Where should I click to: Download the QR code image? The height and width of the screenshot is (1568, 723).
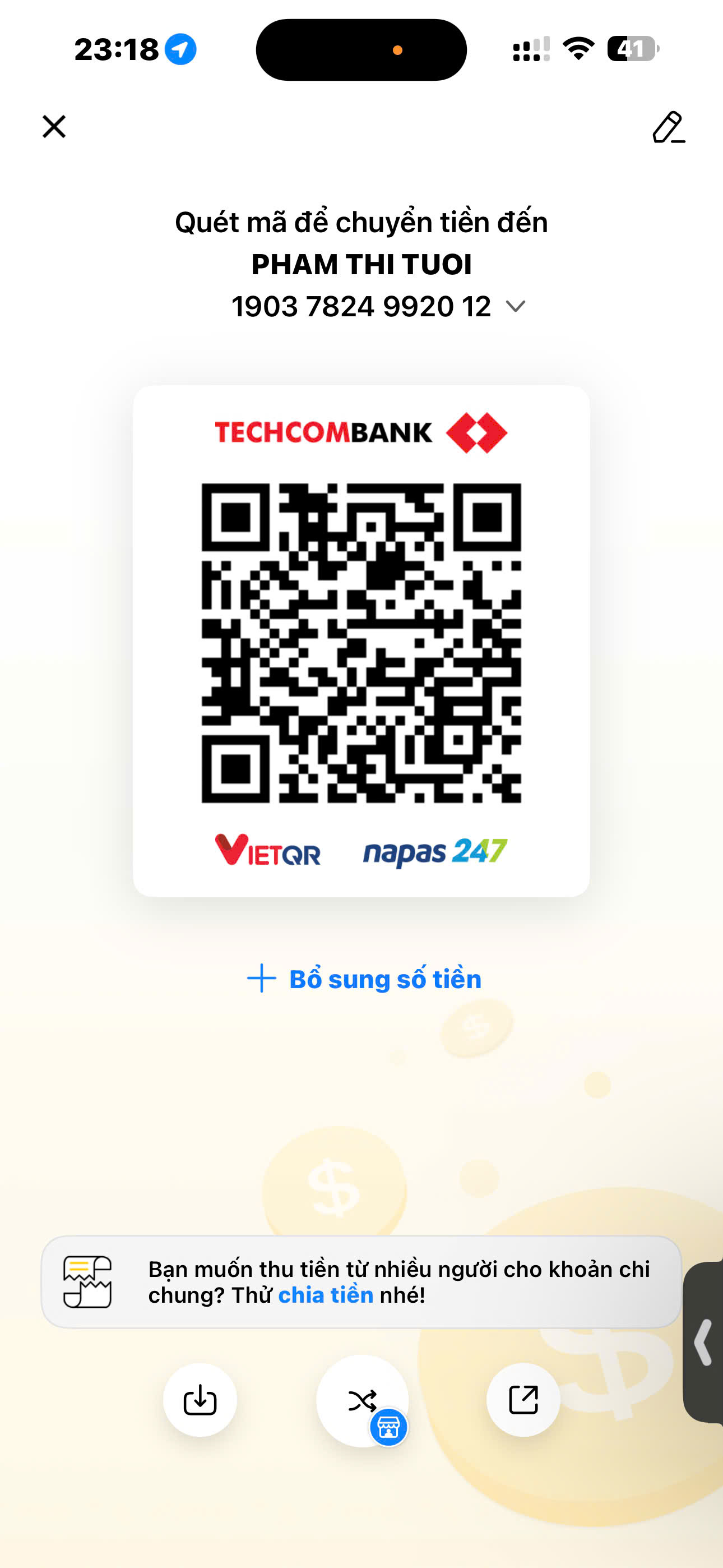click(200, 1400)
